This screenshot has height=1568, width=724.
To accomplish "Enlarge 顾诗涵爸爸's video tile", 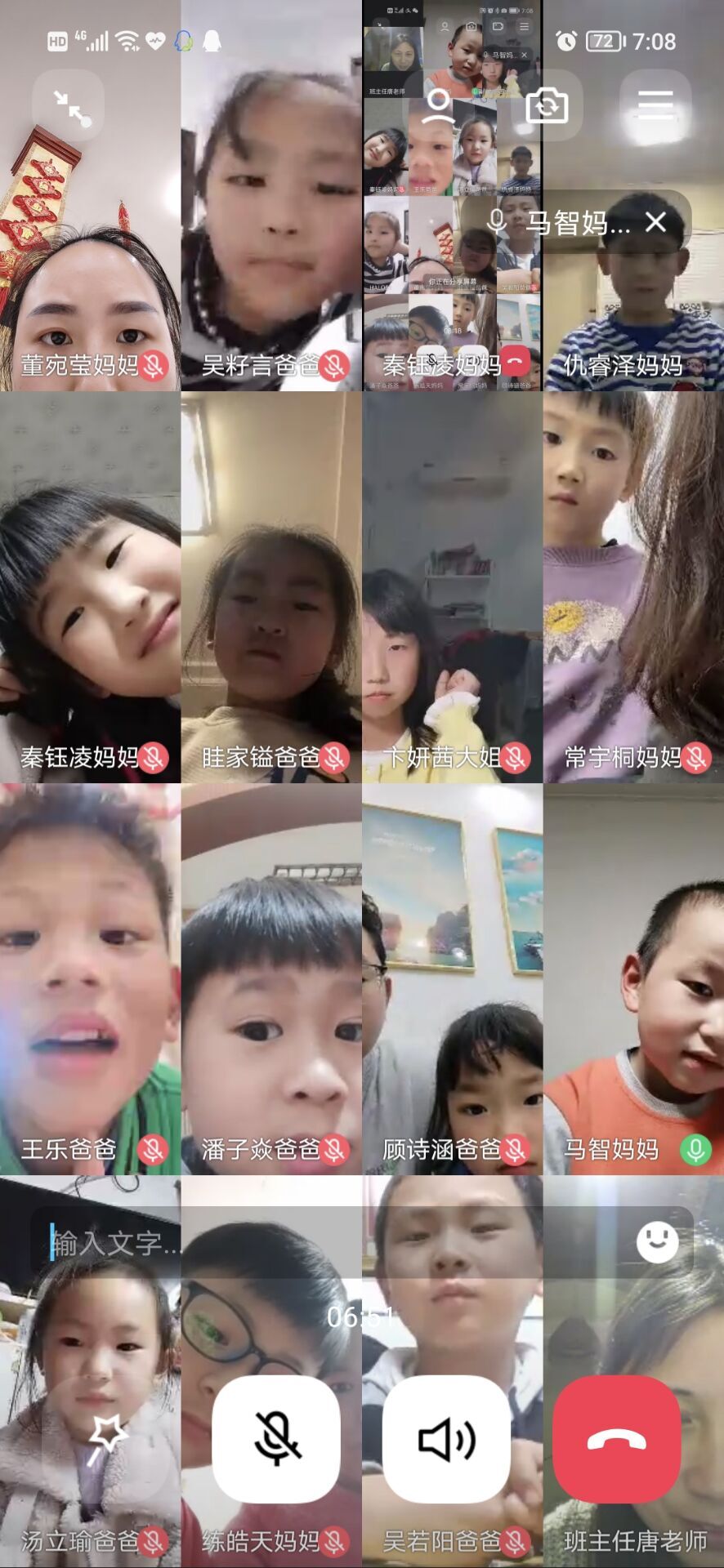I will 453,980.
